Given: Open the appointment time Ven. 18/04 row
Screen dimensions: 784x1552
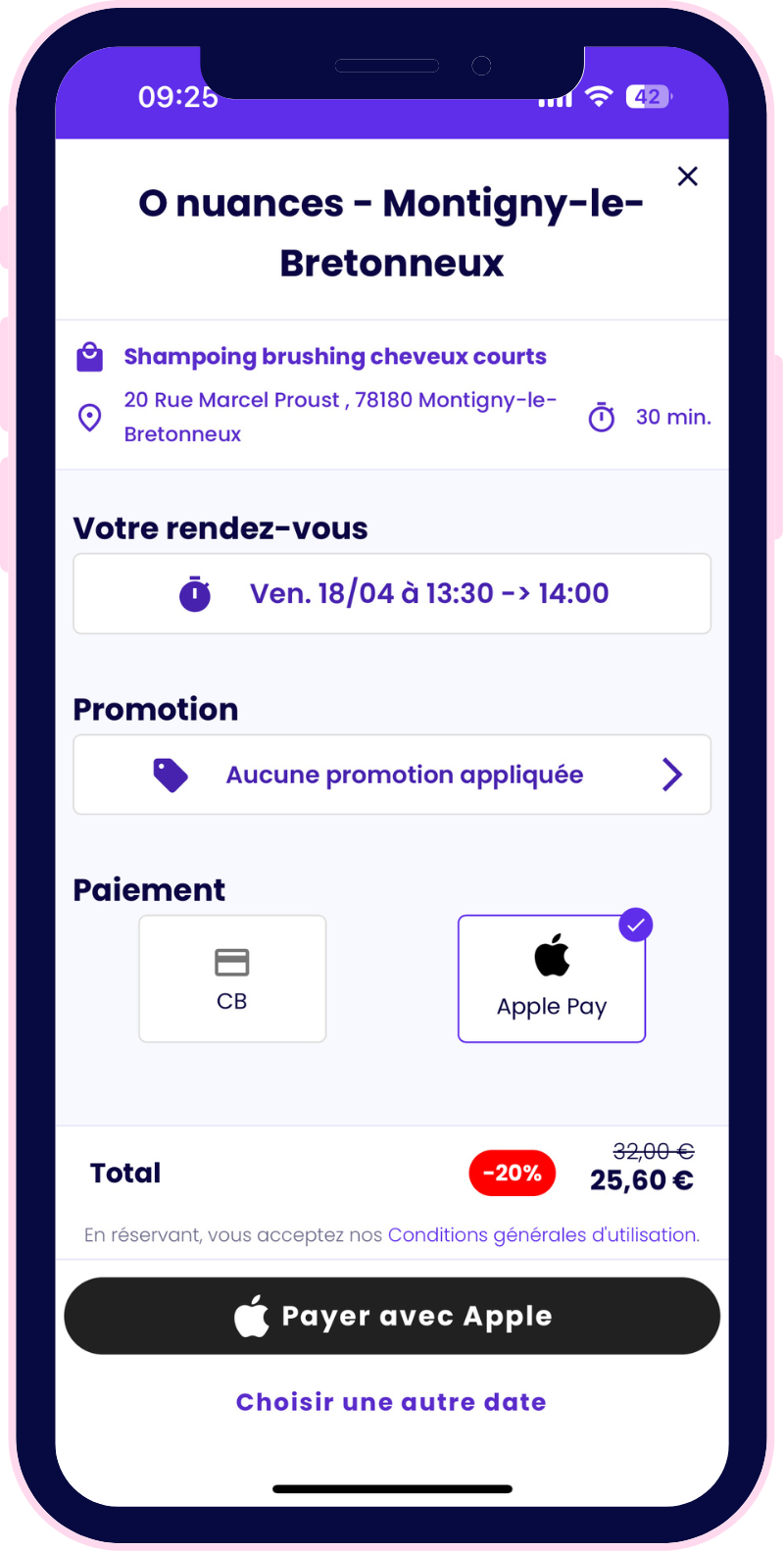Looking at the screenshot, I should [x=392, y=593].
